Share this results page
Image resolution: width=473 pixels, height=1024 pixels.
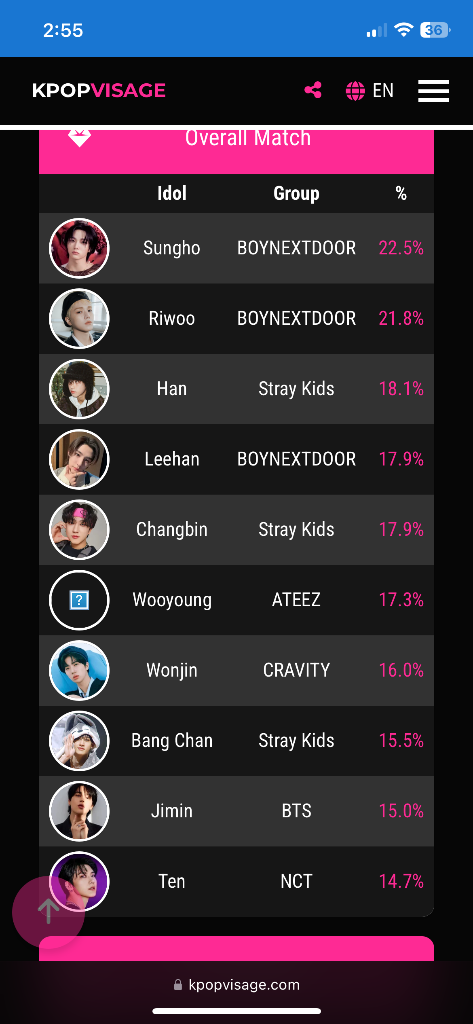pyautogui.click(x=313, y=90)
